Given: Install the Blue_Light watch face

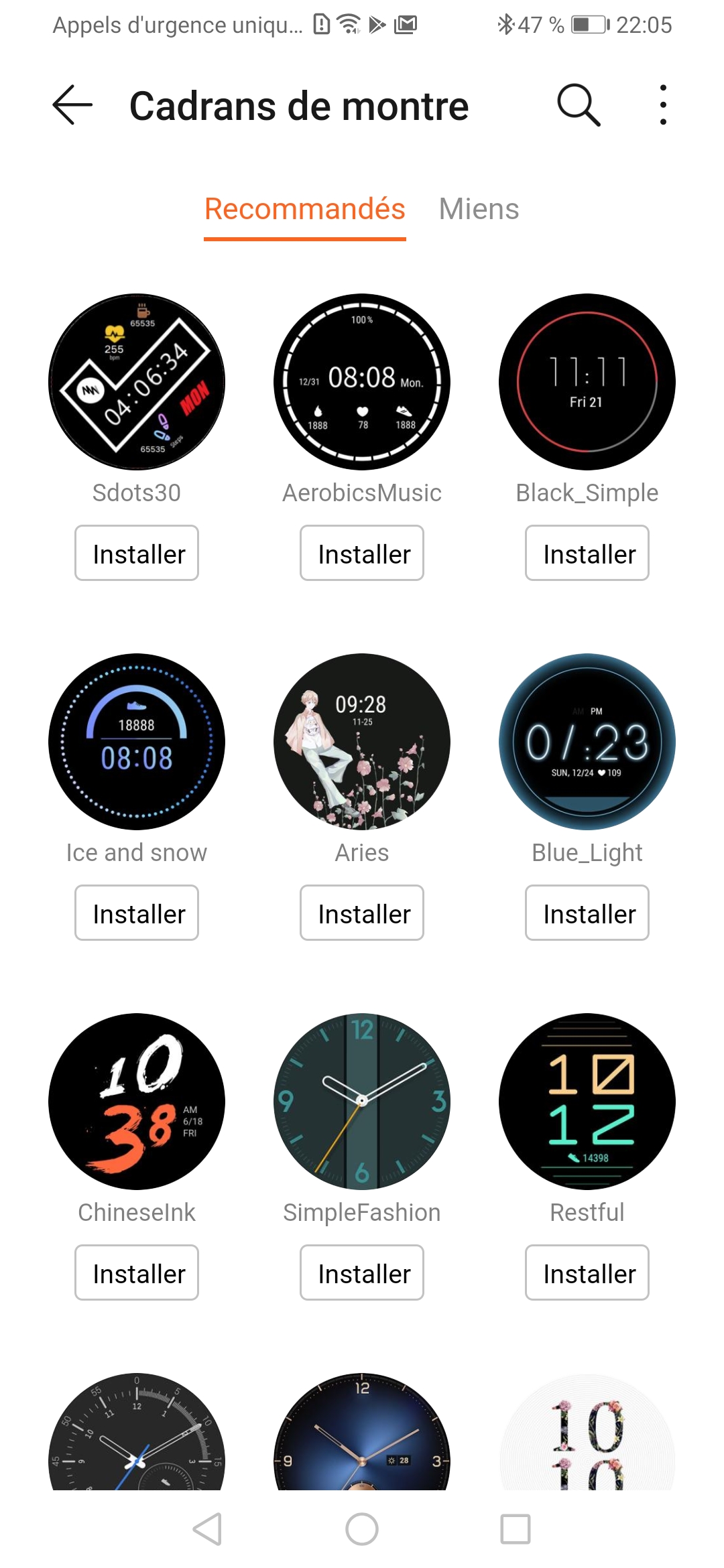Looking at the screenshot, I should [x=587, y=913].
